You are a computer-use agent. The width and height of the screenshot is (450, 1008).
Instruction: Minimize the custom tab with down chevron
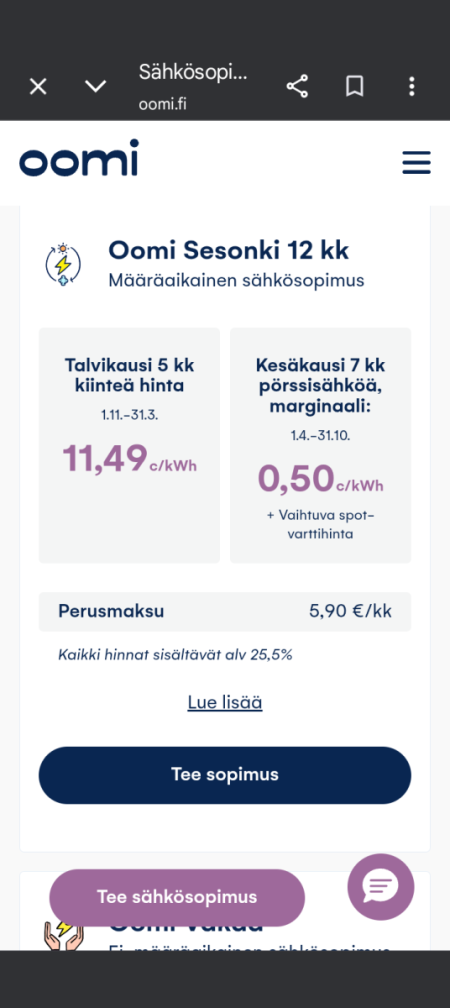click(x=96, y=86)
